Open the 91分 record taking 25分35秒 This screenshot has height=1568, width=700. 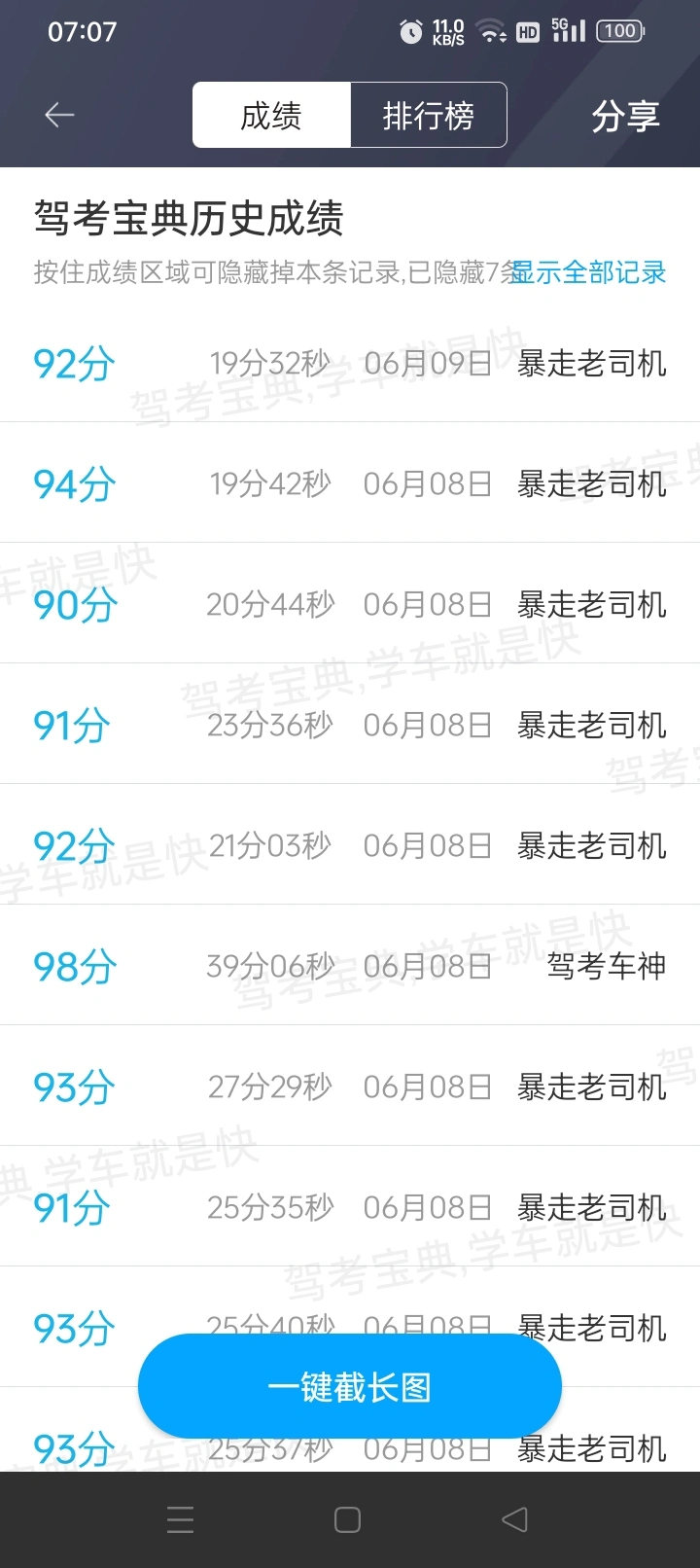coord(350,1207)
